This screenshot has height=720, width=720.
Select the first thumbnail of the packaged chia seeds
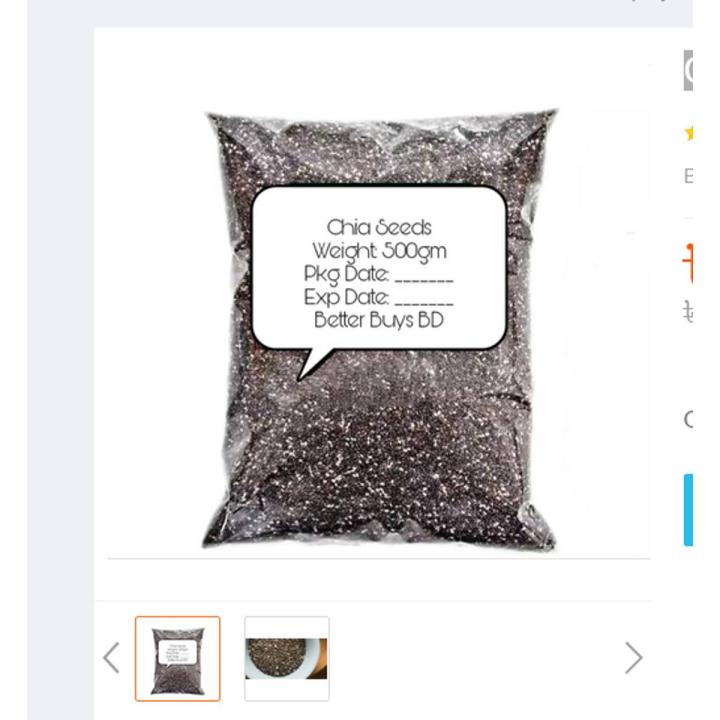178,658
